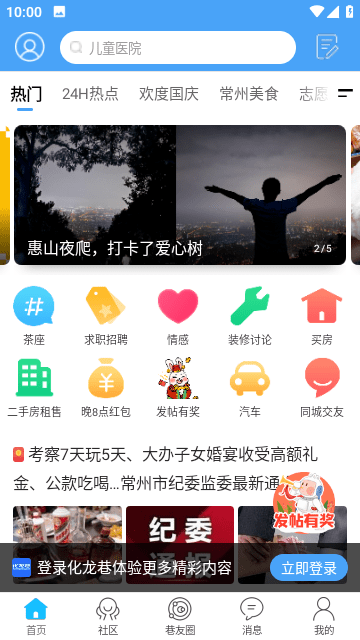The height and width of the screenshot is (640, 360).
Task: Open the 装修讨论 category
Action: 250,316
